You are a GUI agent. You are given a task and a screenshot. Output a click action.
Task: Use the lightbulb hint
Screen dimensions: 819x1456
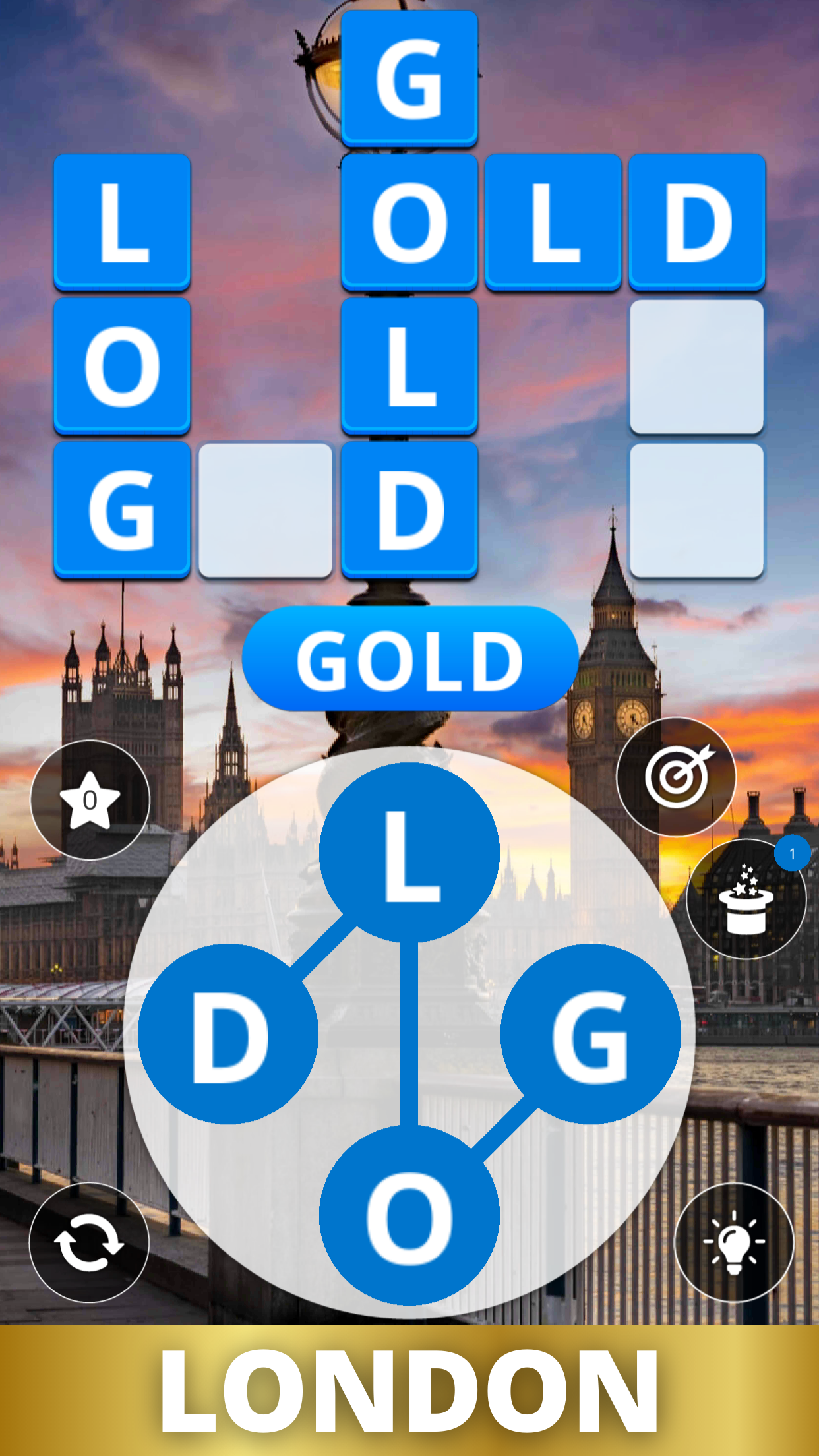(x=734, y=1242)
